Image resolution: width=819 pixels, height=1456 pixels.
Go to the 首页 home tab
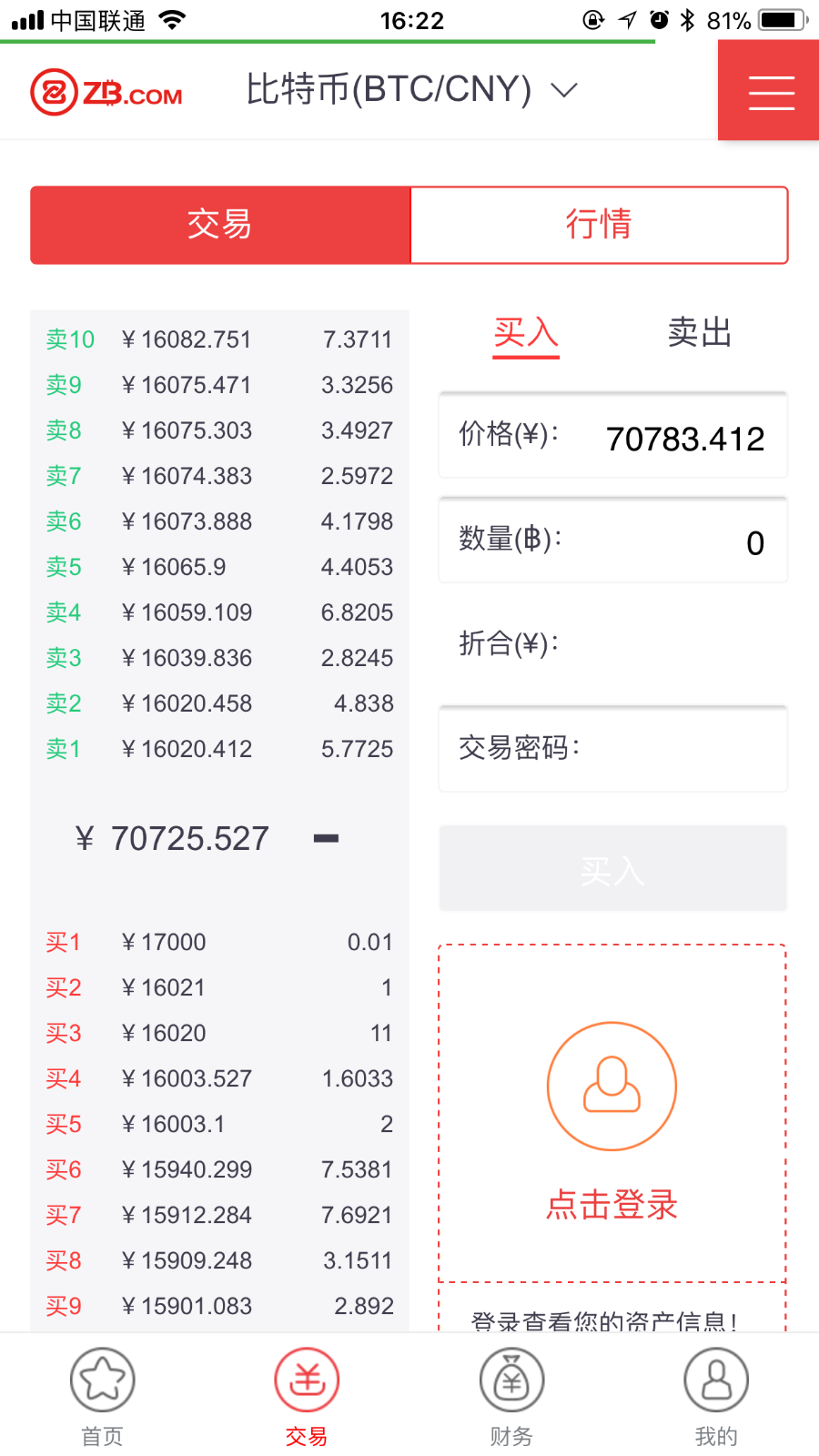[102, 1397]
